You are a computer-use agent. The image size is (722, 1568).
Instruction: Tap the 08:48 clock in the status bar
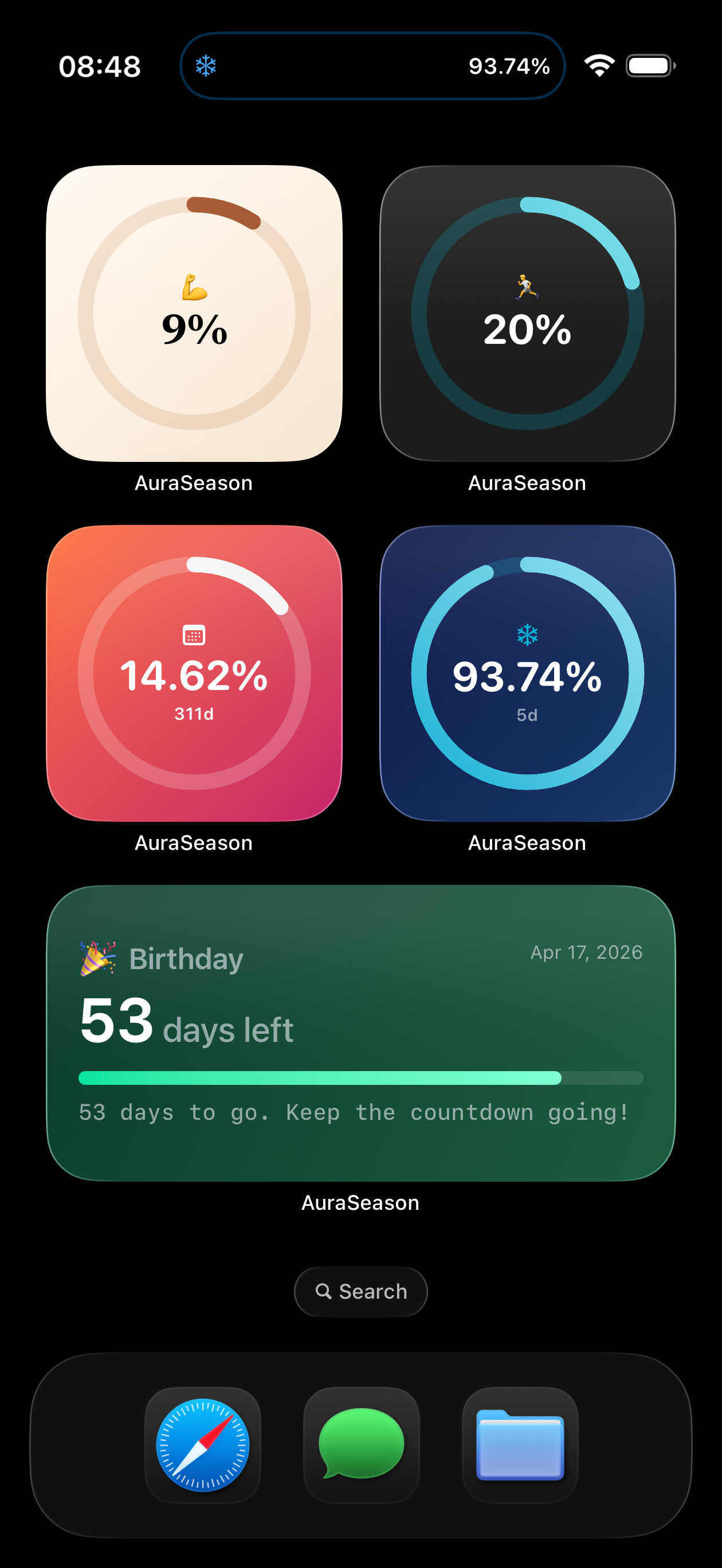point(100,66)
